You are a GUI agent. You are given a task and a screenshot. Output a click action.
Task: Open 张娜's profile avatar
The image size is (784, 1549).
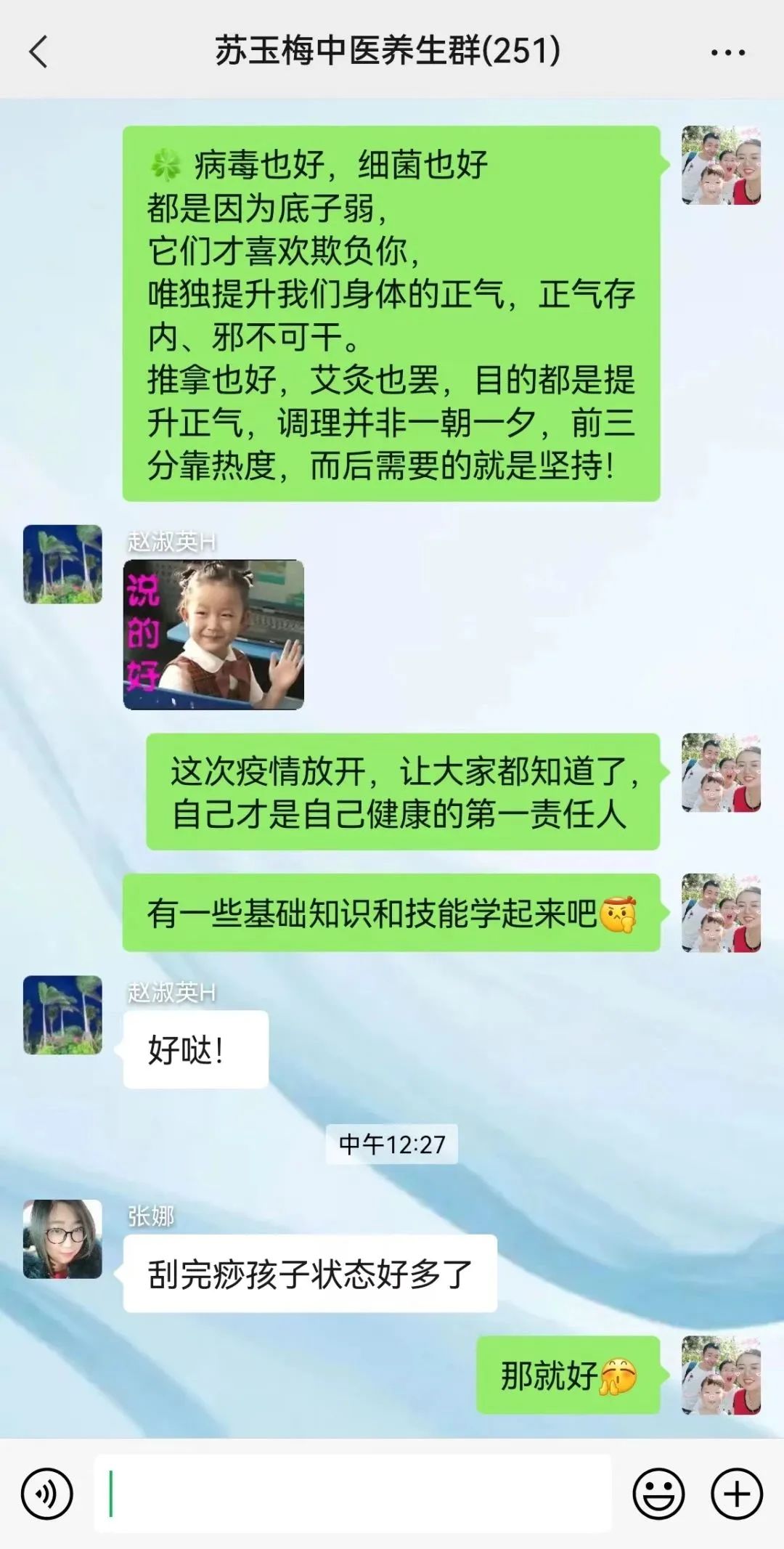[62, 1239]
